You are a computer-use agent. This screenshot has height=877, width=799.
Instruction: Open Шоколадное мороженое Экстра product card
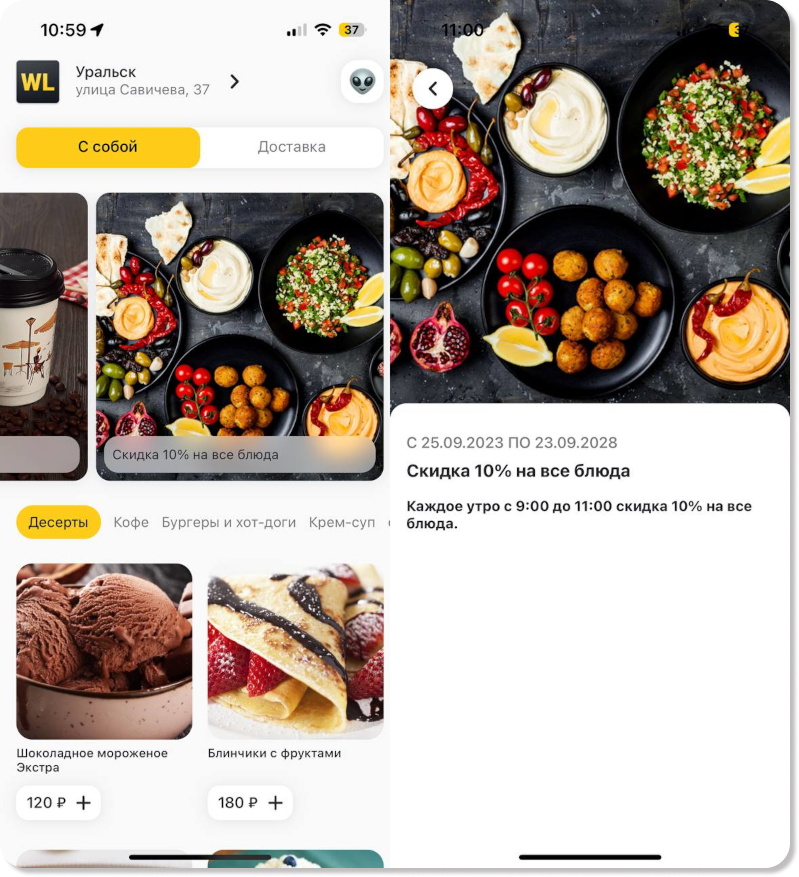pos(104,651)
